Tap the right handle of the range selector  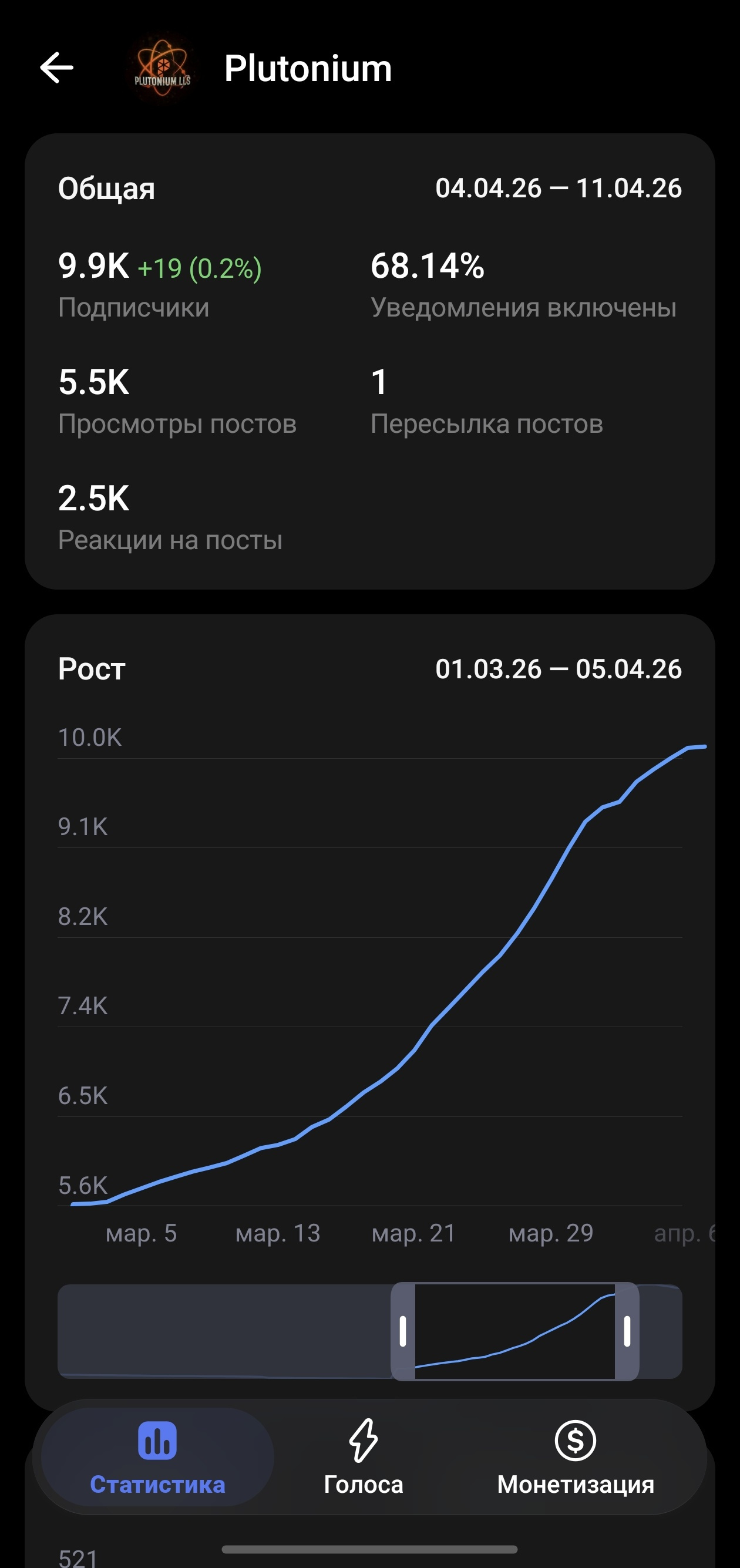pyautogui.click(x=627, y=1332)
